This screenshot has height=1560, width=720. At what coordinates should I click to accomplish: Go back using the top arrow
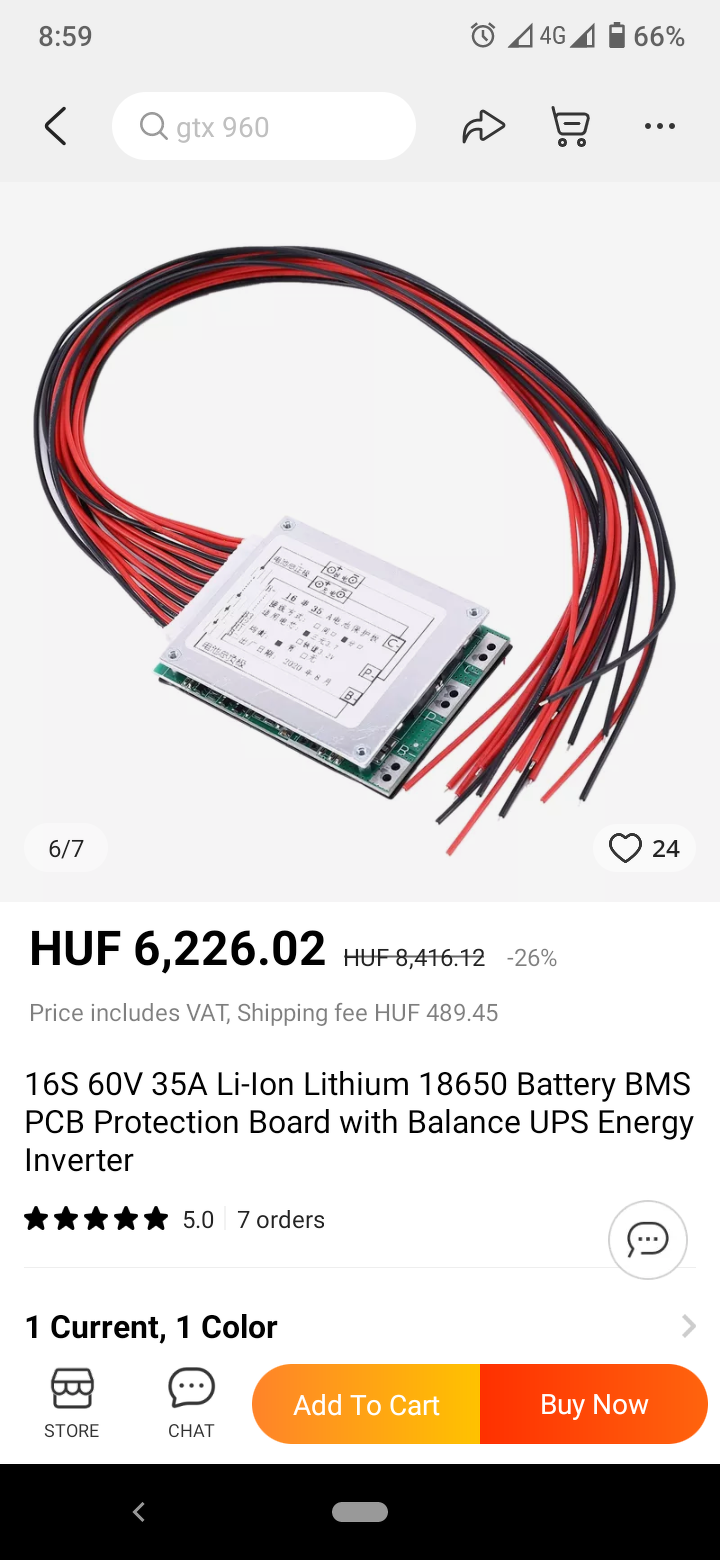pyautogui.click(x=56, y=127)
